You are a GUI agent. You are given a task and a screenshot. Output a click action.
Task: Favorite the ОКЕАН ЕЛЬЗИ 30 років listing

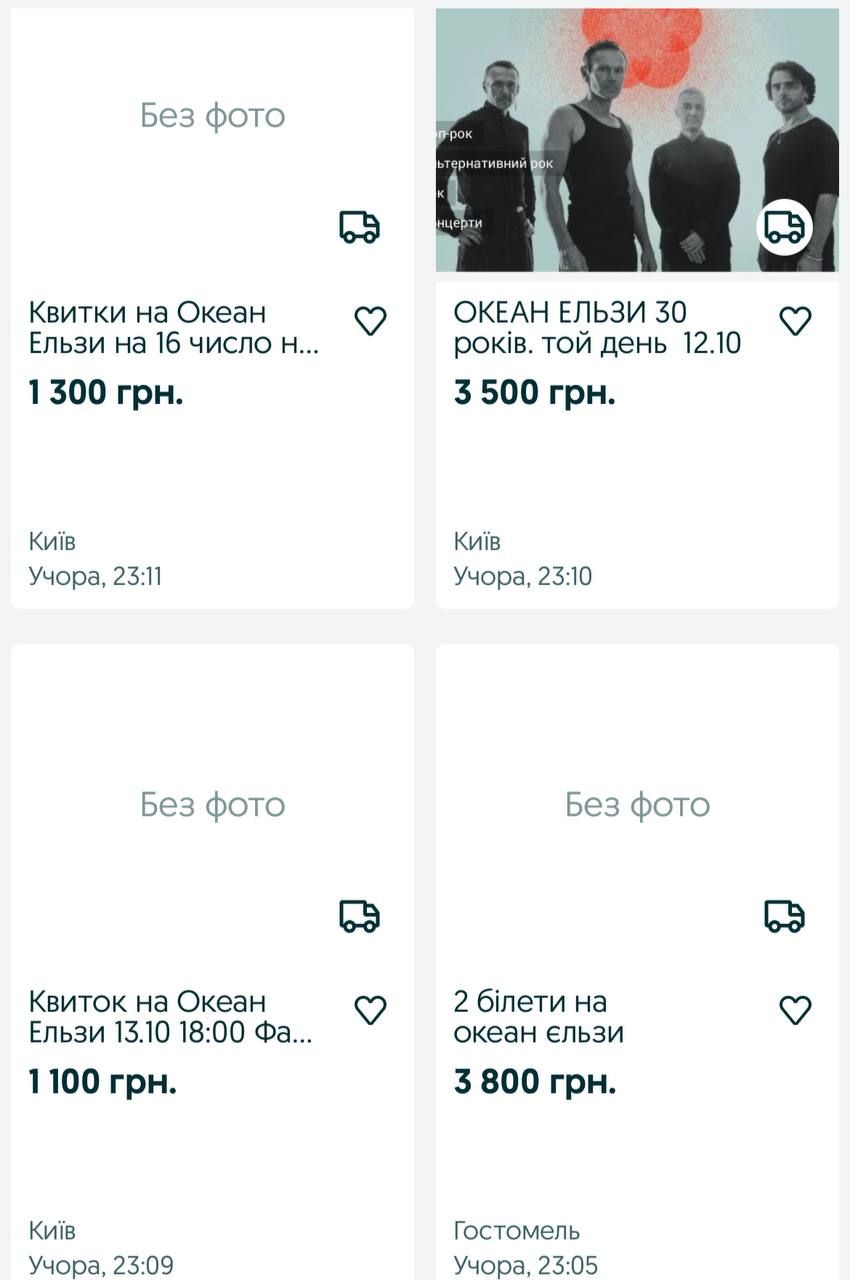point(795,321)
